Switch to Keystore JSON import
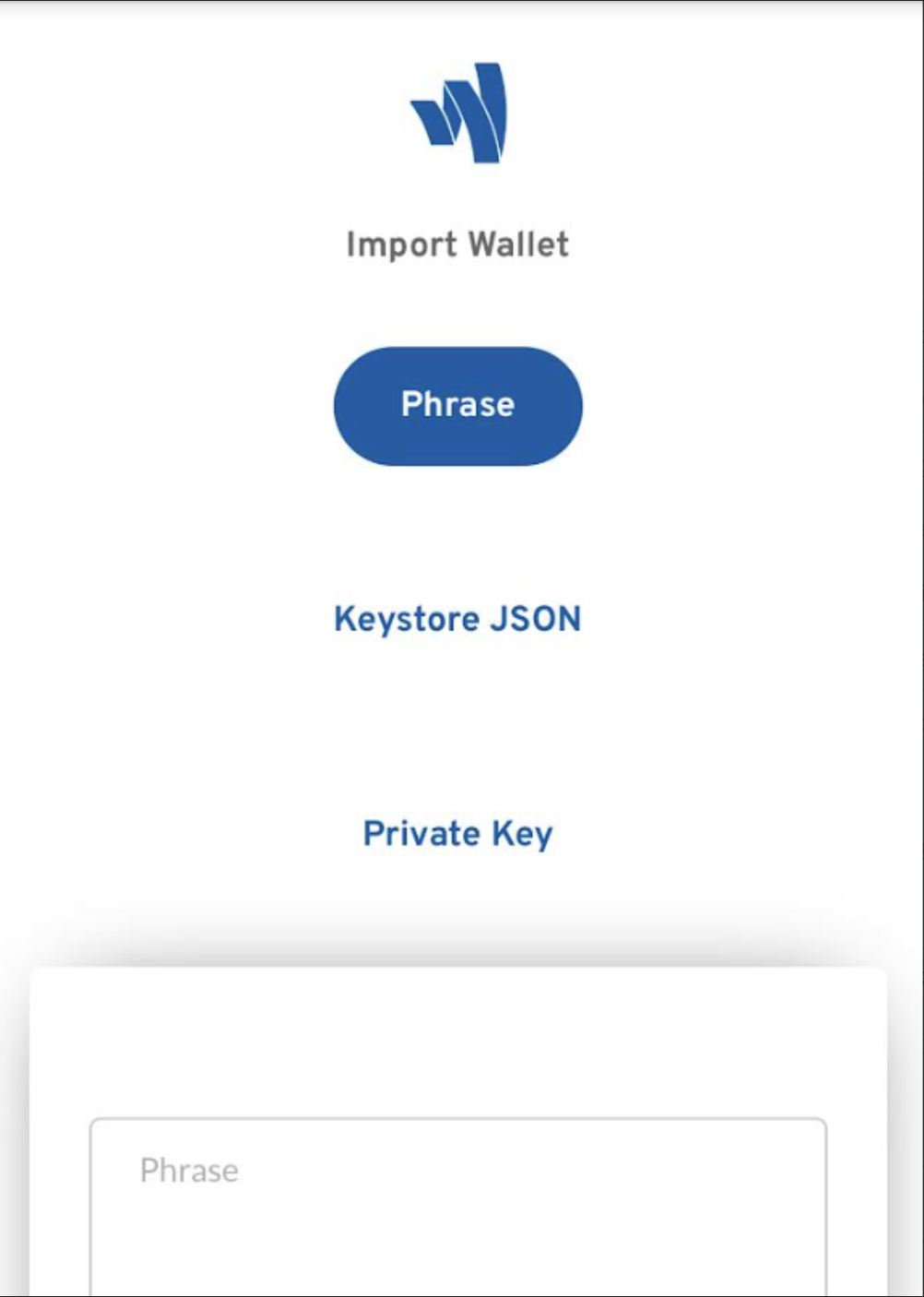 pos(457,619)
